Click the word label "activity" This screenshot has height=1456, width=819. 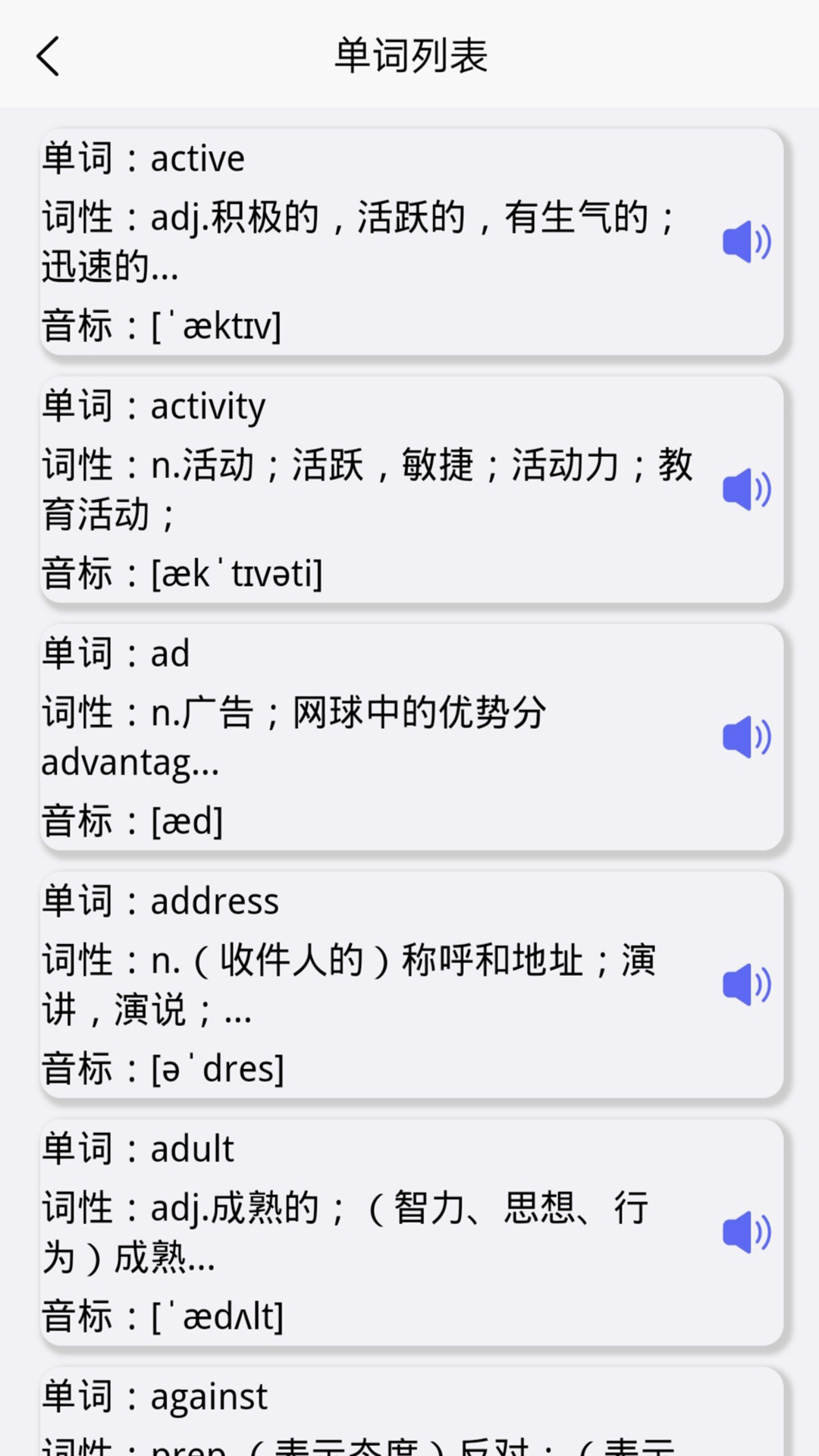(x=206, y=406)
